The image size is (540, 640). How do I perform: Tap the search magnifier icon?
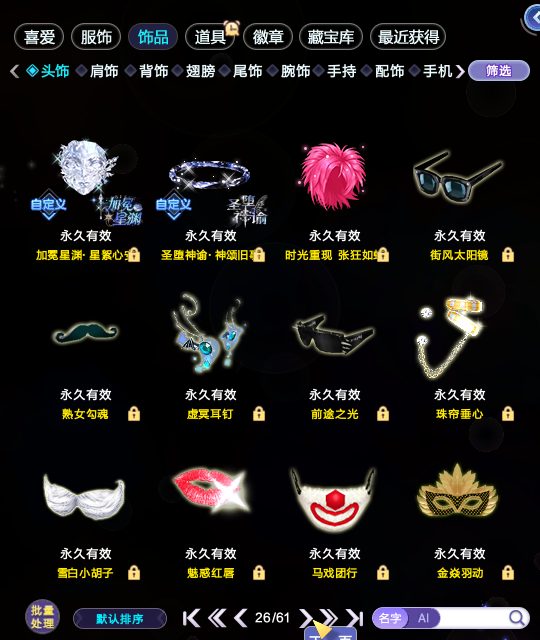click(x=517, y=618)
